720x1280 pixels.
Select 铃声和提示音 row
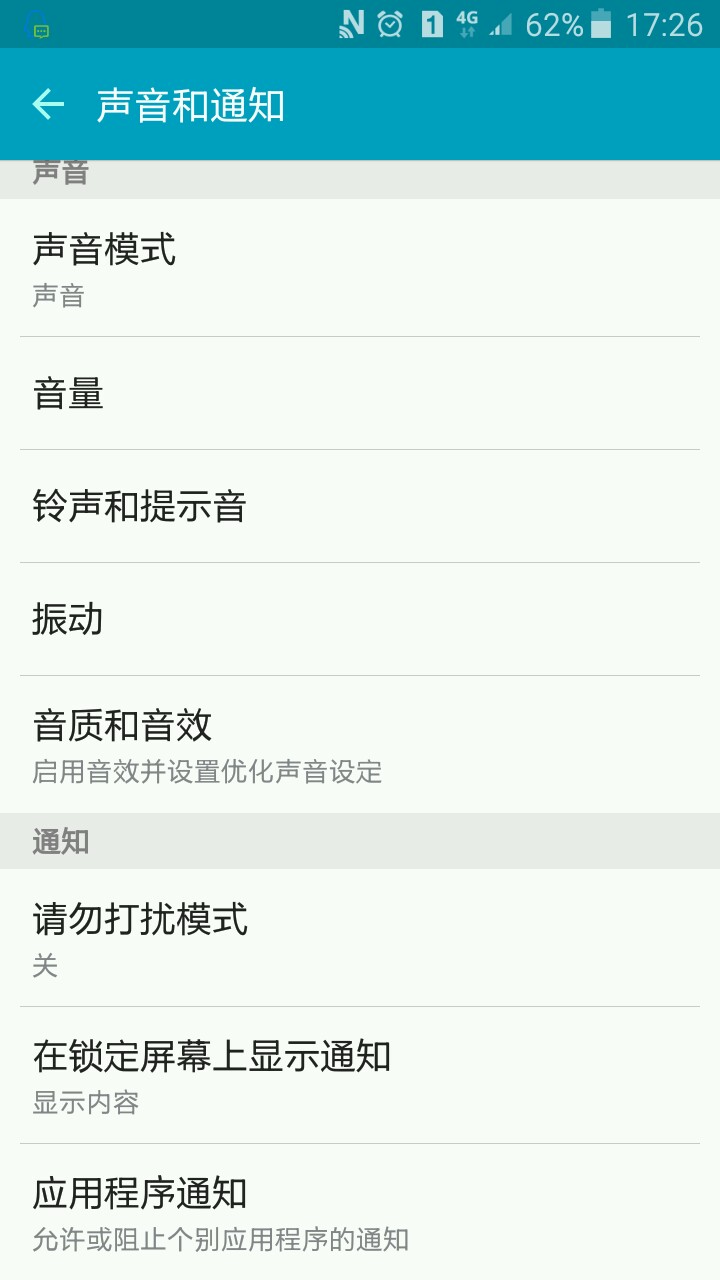360,506
